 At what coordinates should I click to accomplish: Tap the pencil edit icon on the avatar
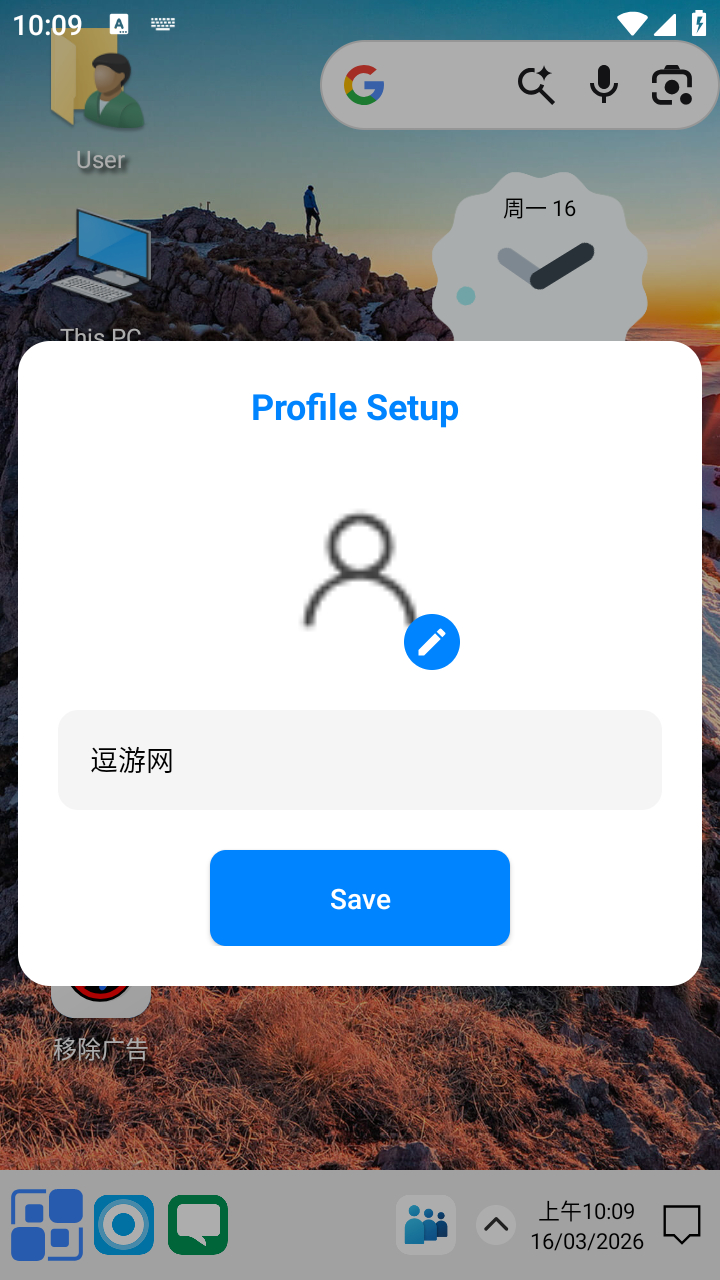pyautogui.click(x=432, y=641)
